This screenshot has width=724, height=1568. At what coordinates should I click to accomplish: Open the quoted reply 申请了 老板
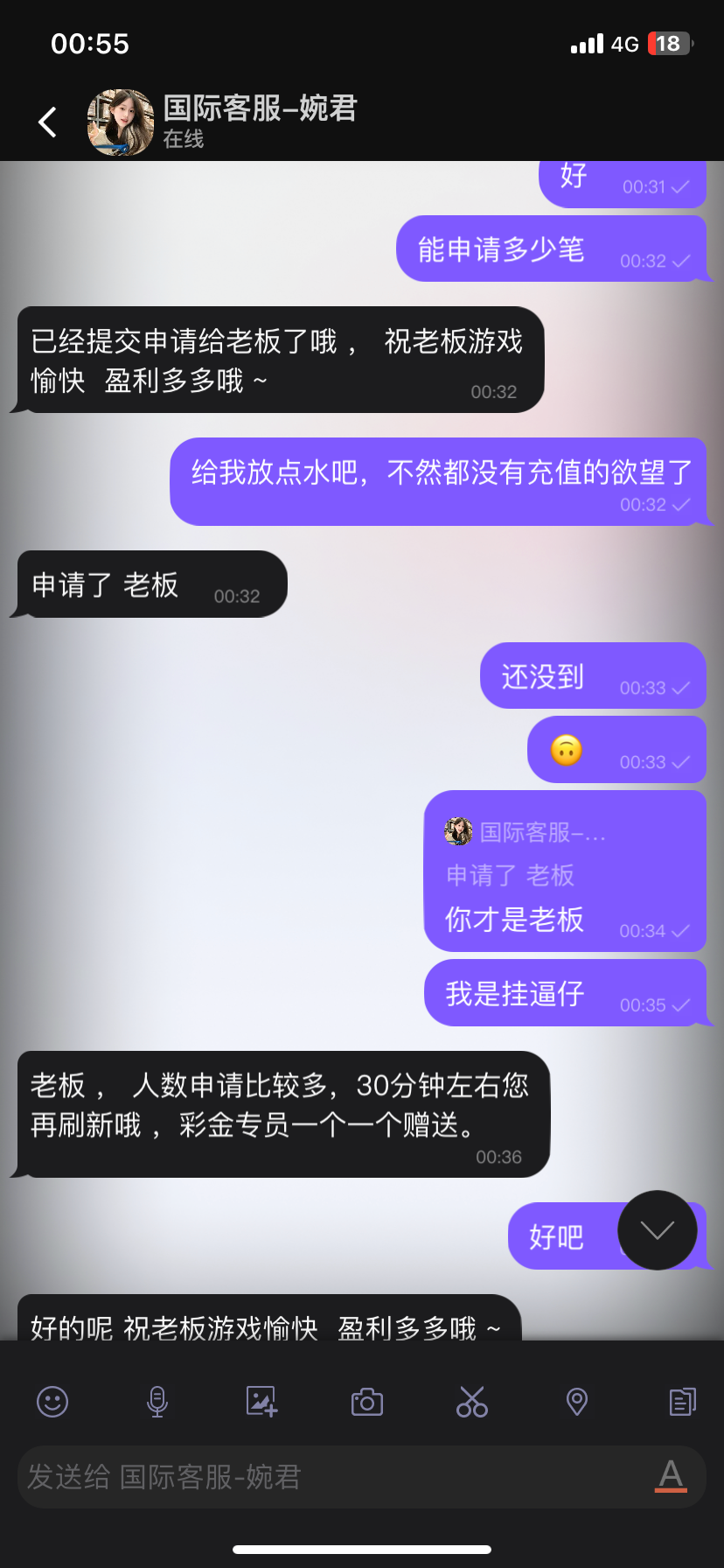pos(525,854)
